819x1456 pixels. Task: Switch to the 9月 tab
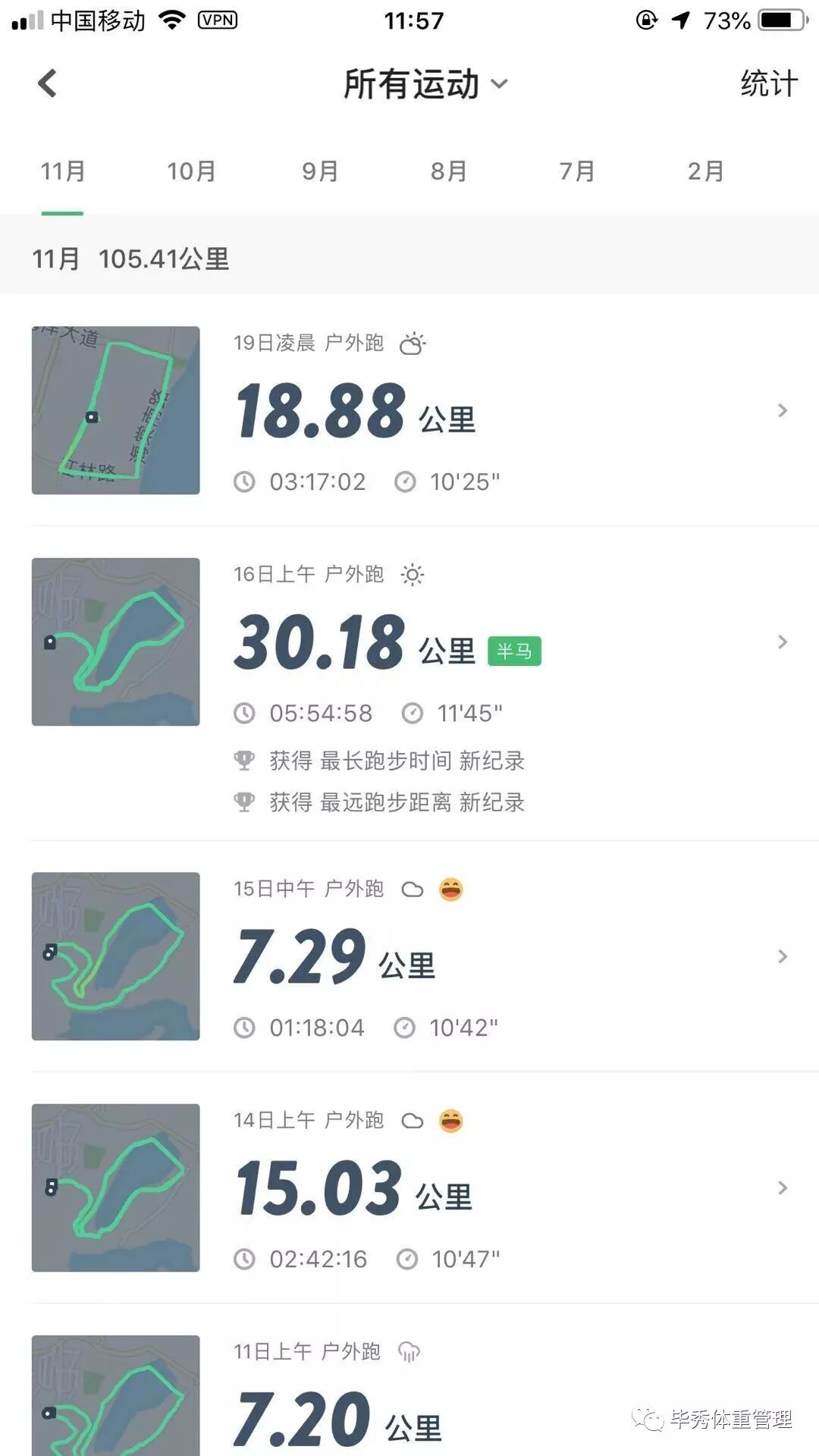click(320, 171)
